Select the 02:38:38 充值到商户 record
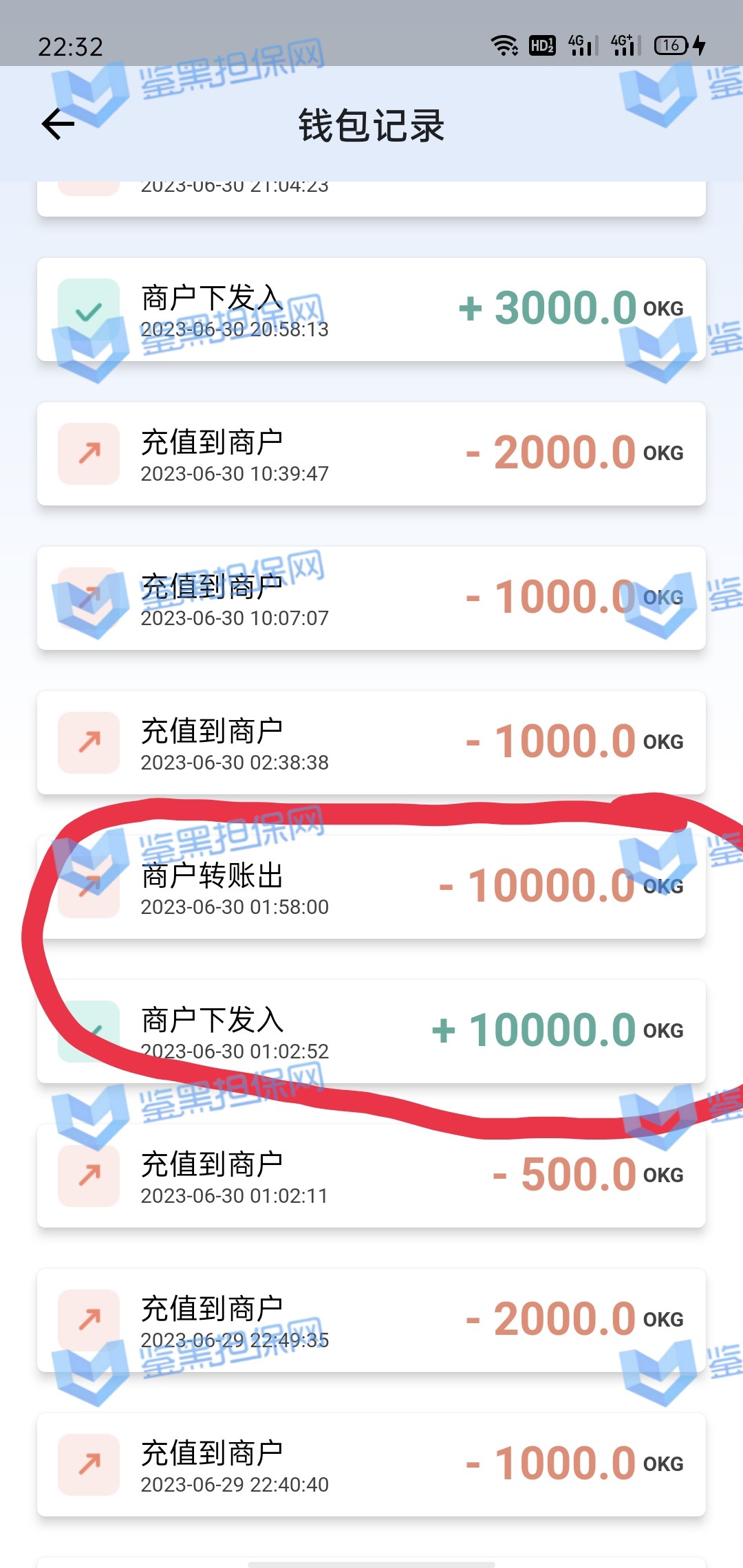Screen dimensions: 743x1568 [x=371, y=743]
